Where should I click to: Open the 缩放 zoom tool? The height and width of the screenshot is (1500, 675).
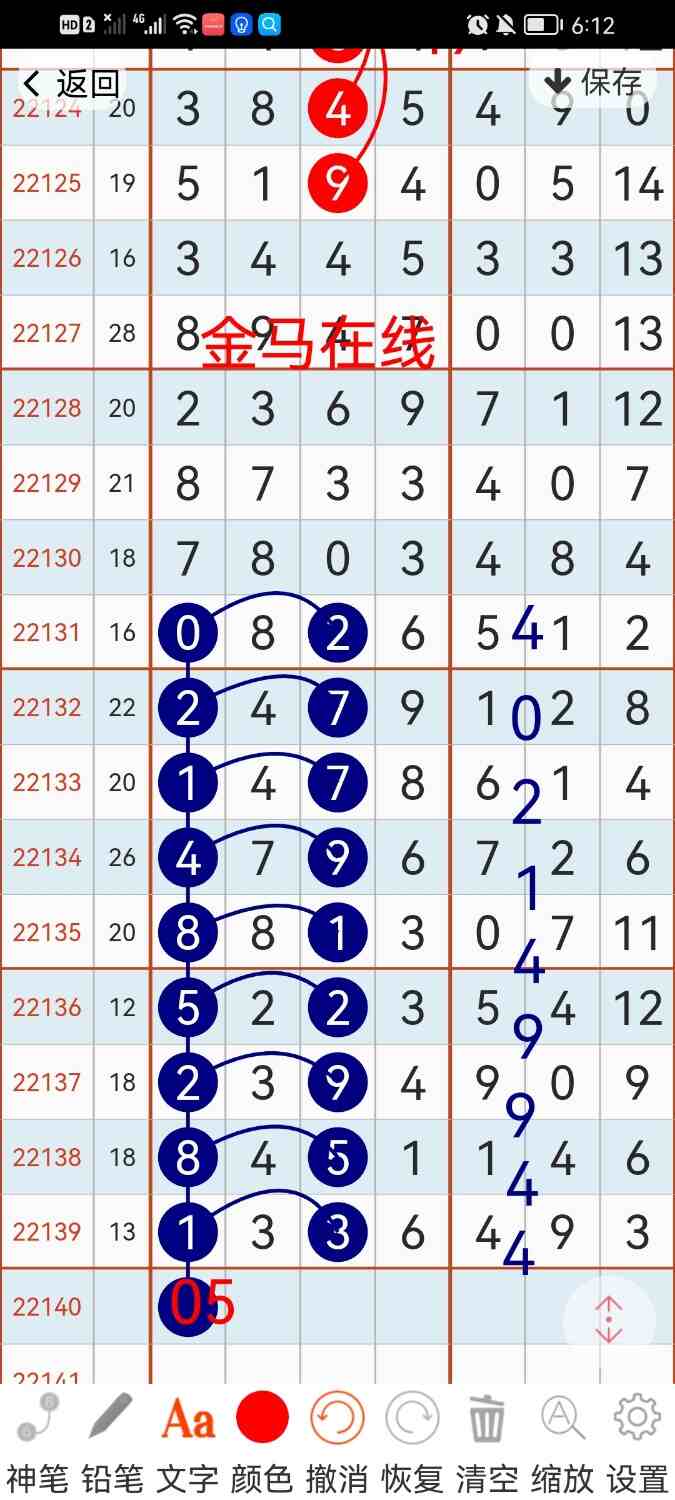[x=562, y=1441]
